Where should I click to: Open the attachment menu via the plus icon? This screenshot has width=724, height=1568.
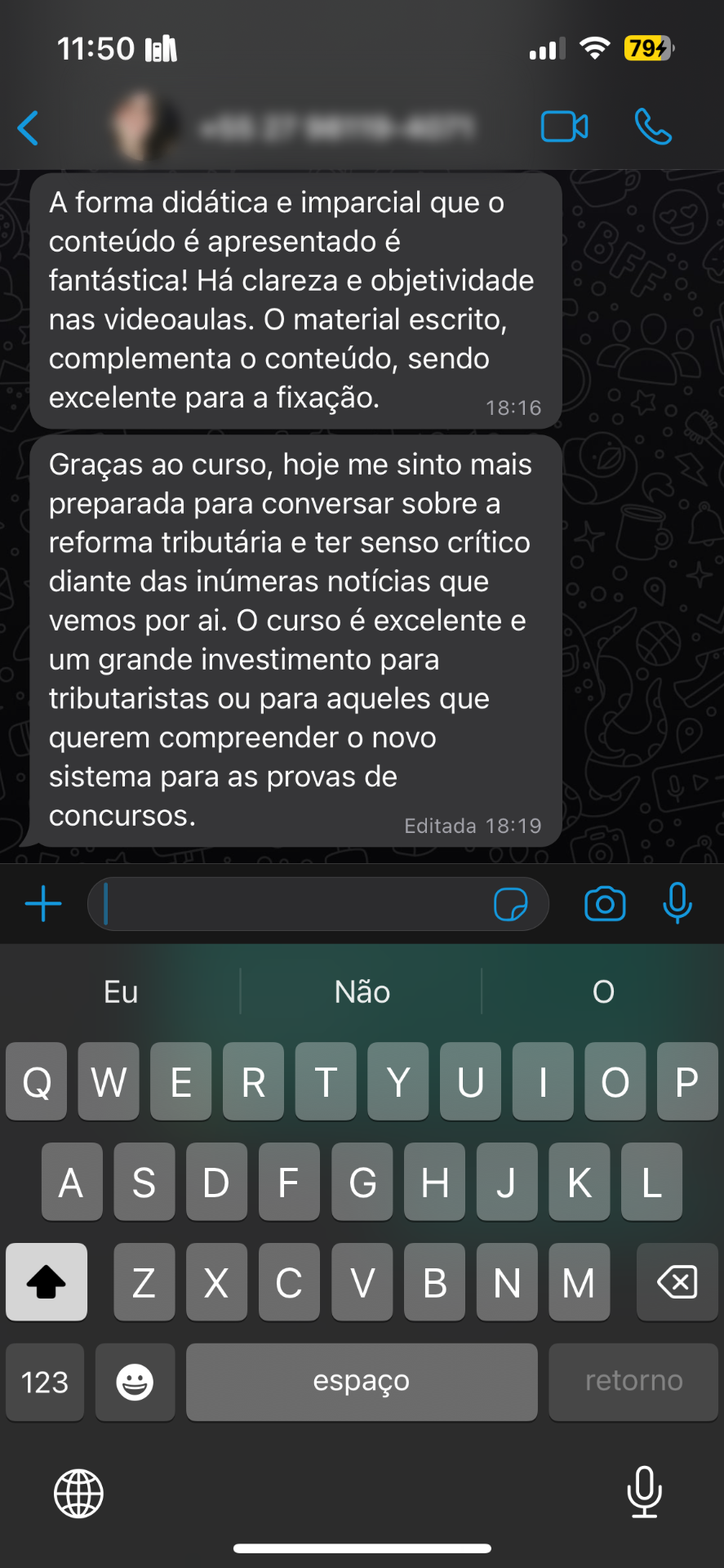(42, 904)
